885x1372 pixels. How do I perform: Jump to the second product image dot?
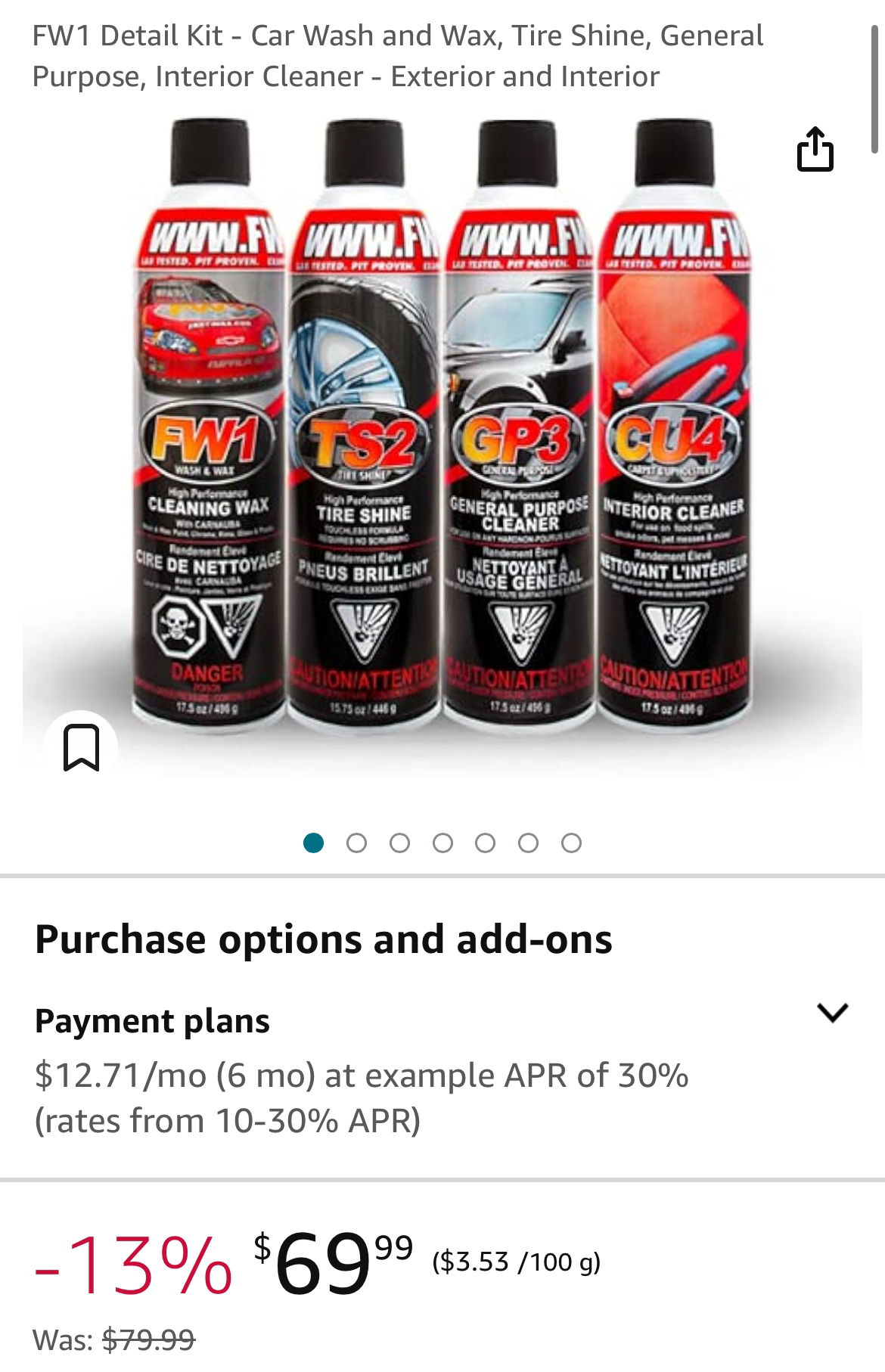pyautogui.click(x=356, y=843)
